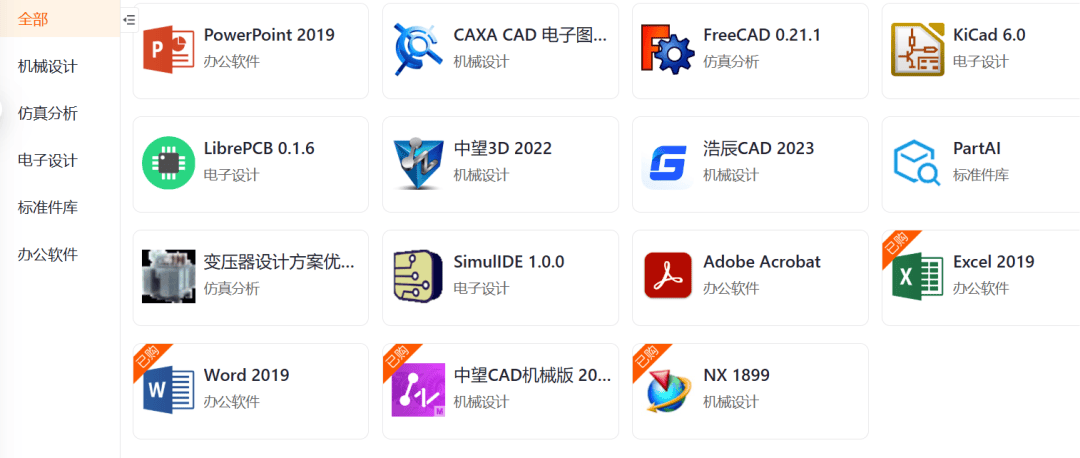Open the LibrePCB 0.1.6 card
1080x458 pixels.
[250, 164]
